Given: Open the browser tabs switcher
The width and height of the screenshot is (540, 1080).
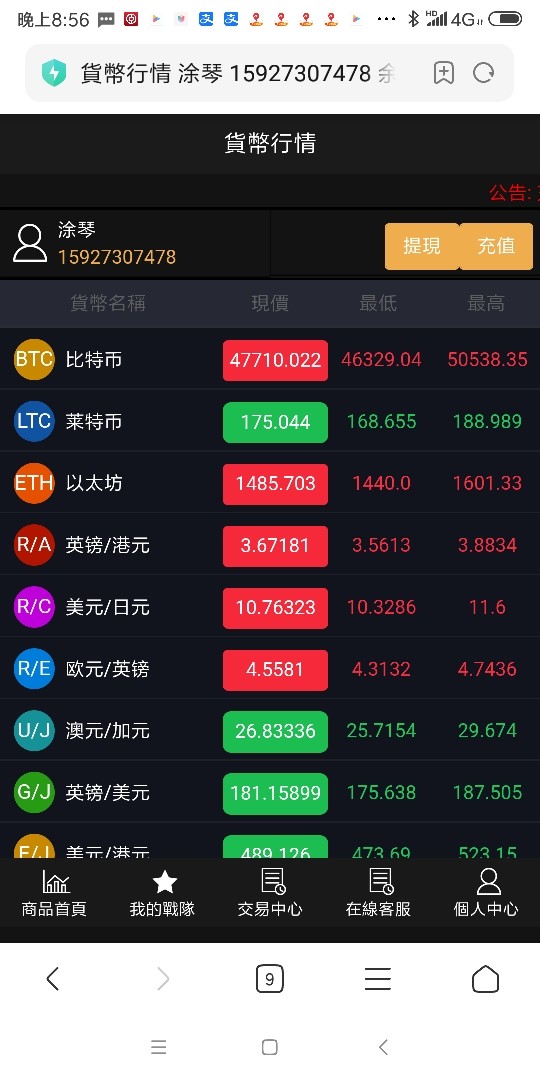Looking at the screenshot, I should point(269,979).
